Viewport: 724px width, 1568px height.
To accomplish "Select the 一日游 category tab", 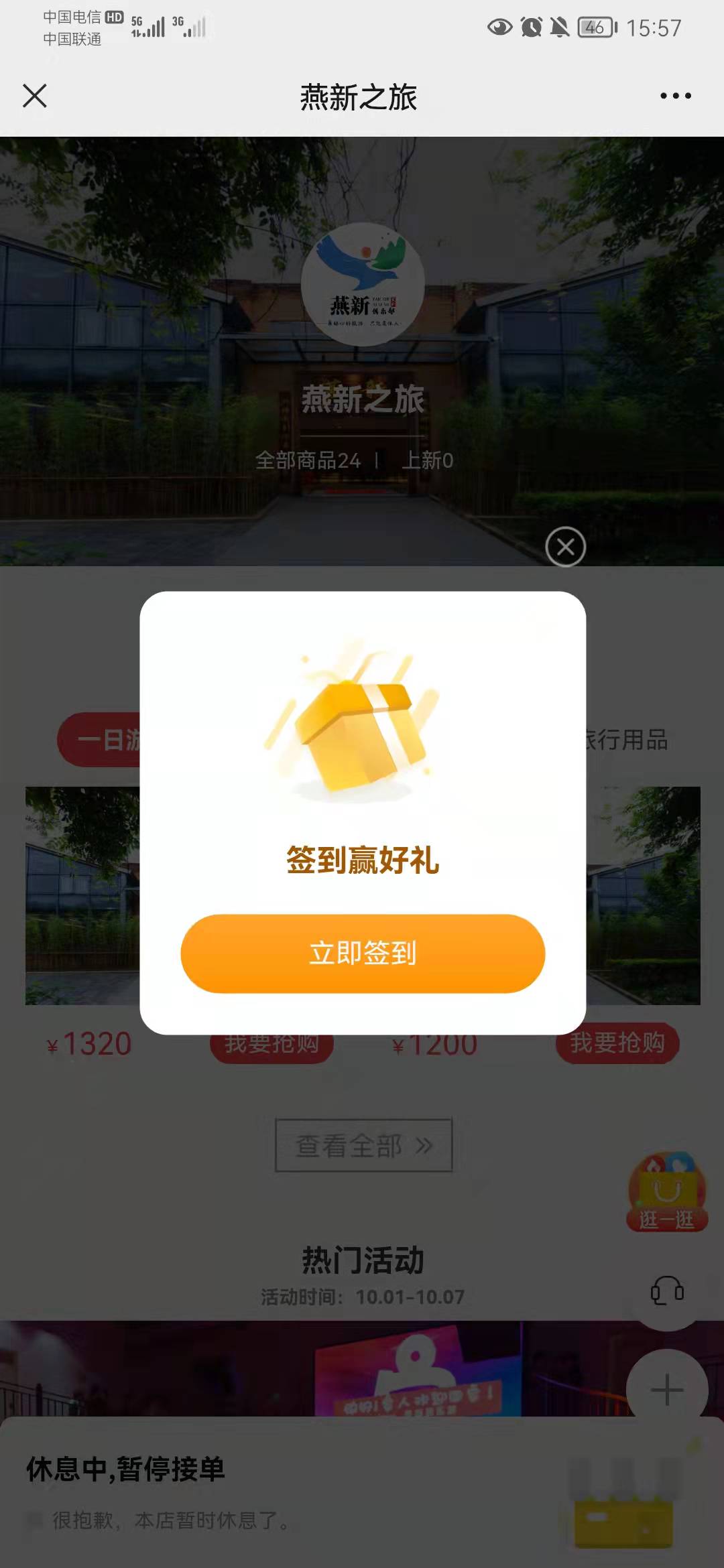I will point(101,740).
